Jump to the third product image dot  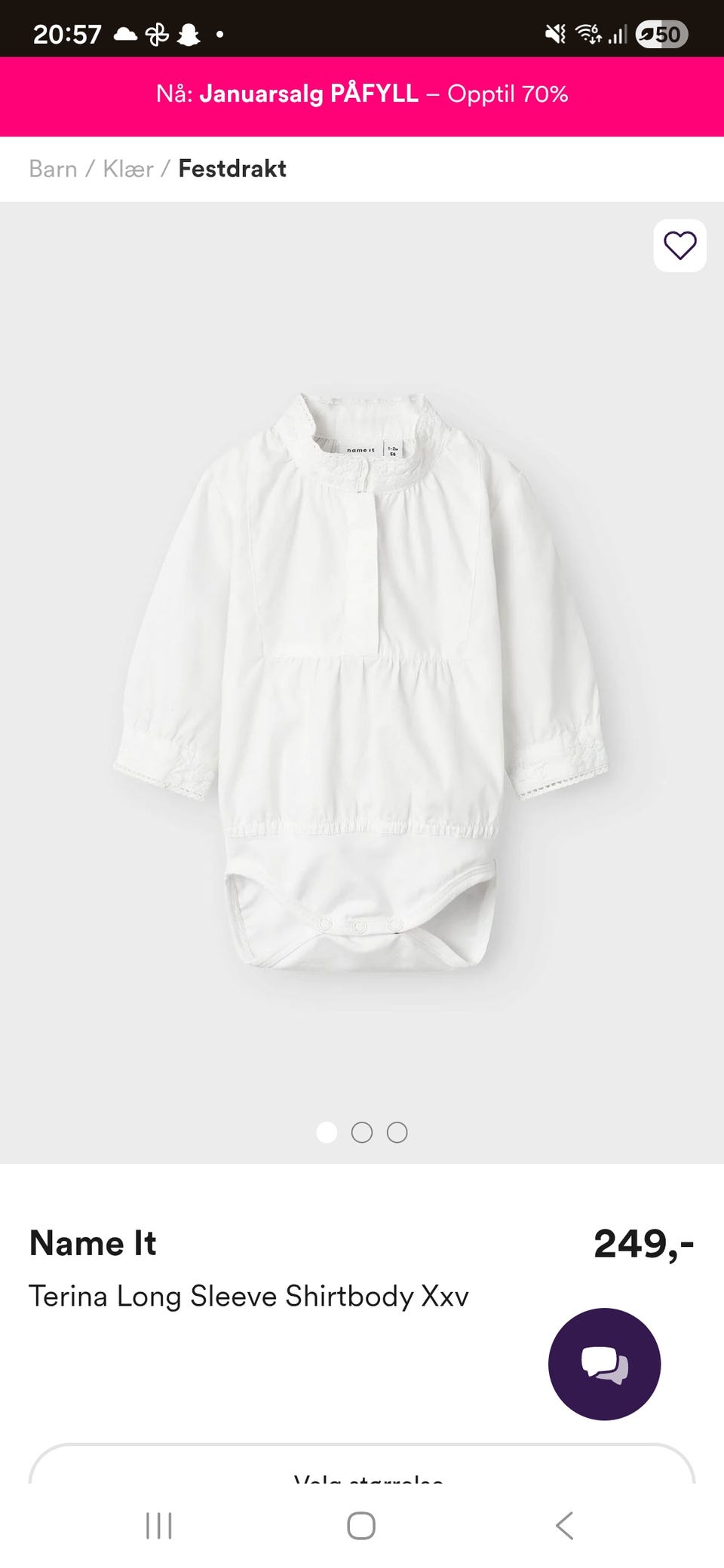397,1132
